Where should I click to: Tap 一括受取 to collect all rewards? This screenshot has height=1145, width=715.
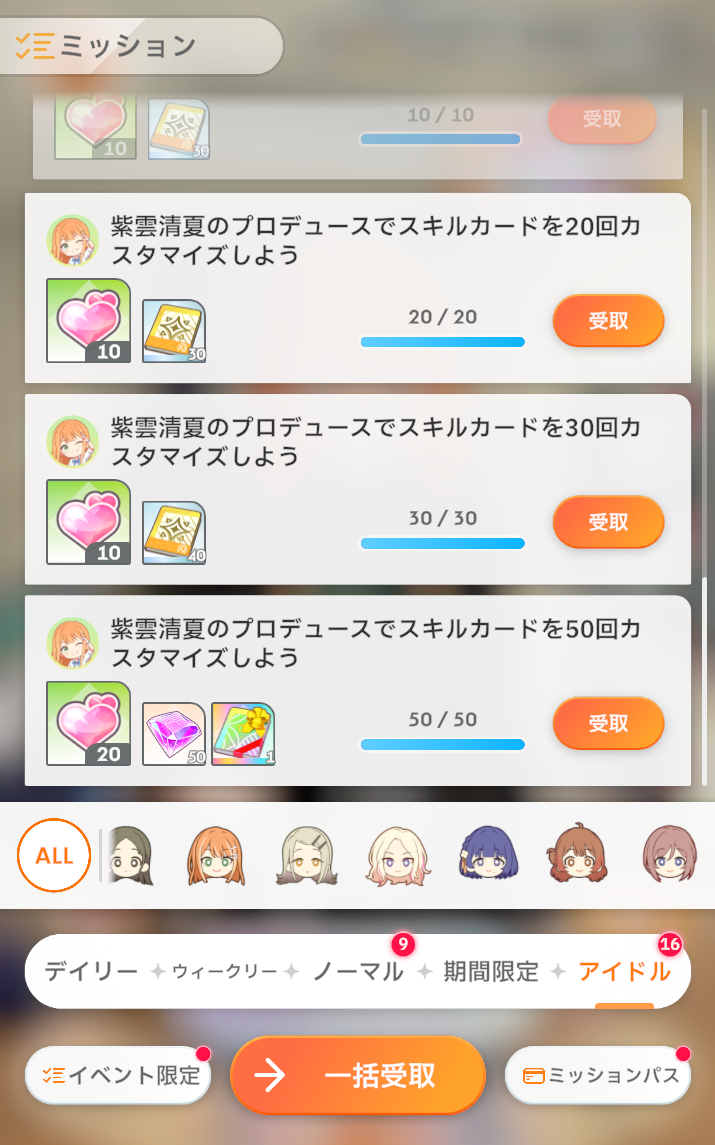358,1075
